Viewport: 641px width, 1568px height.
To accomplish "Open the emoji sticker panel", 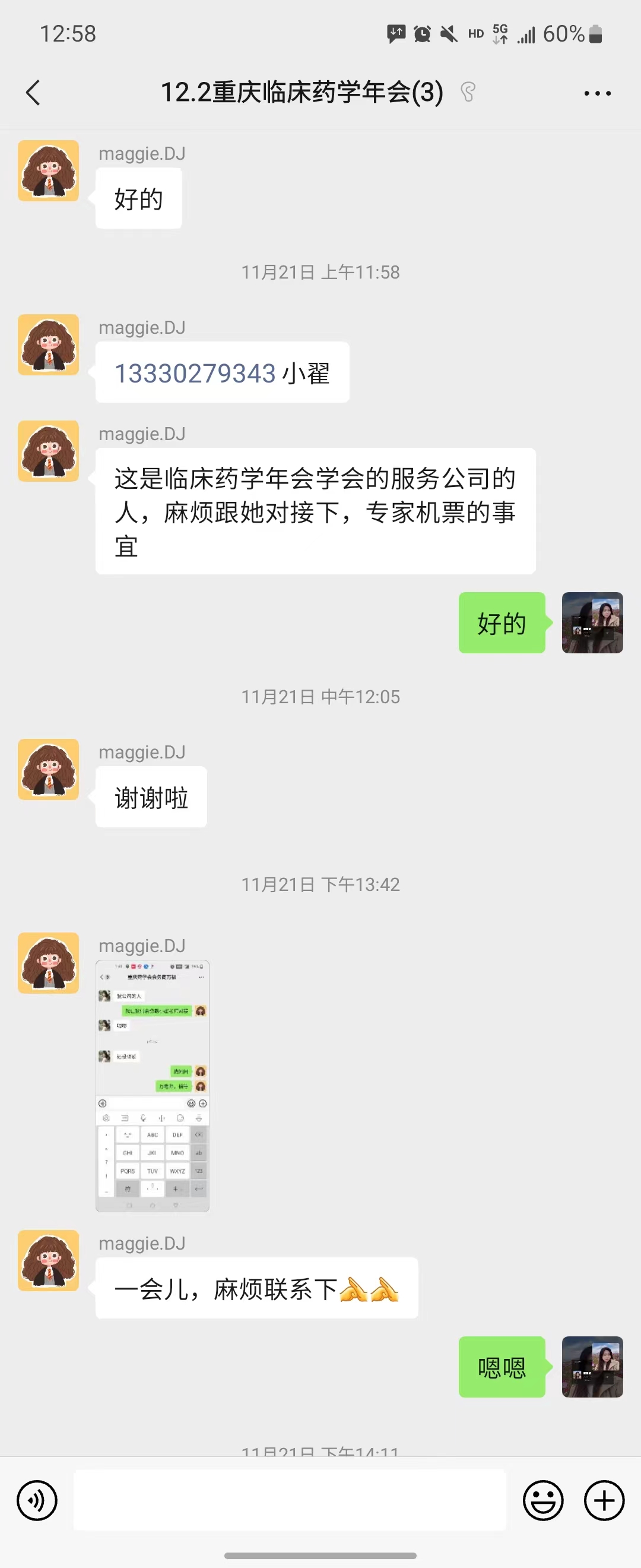I will (542, 1500).
